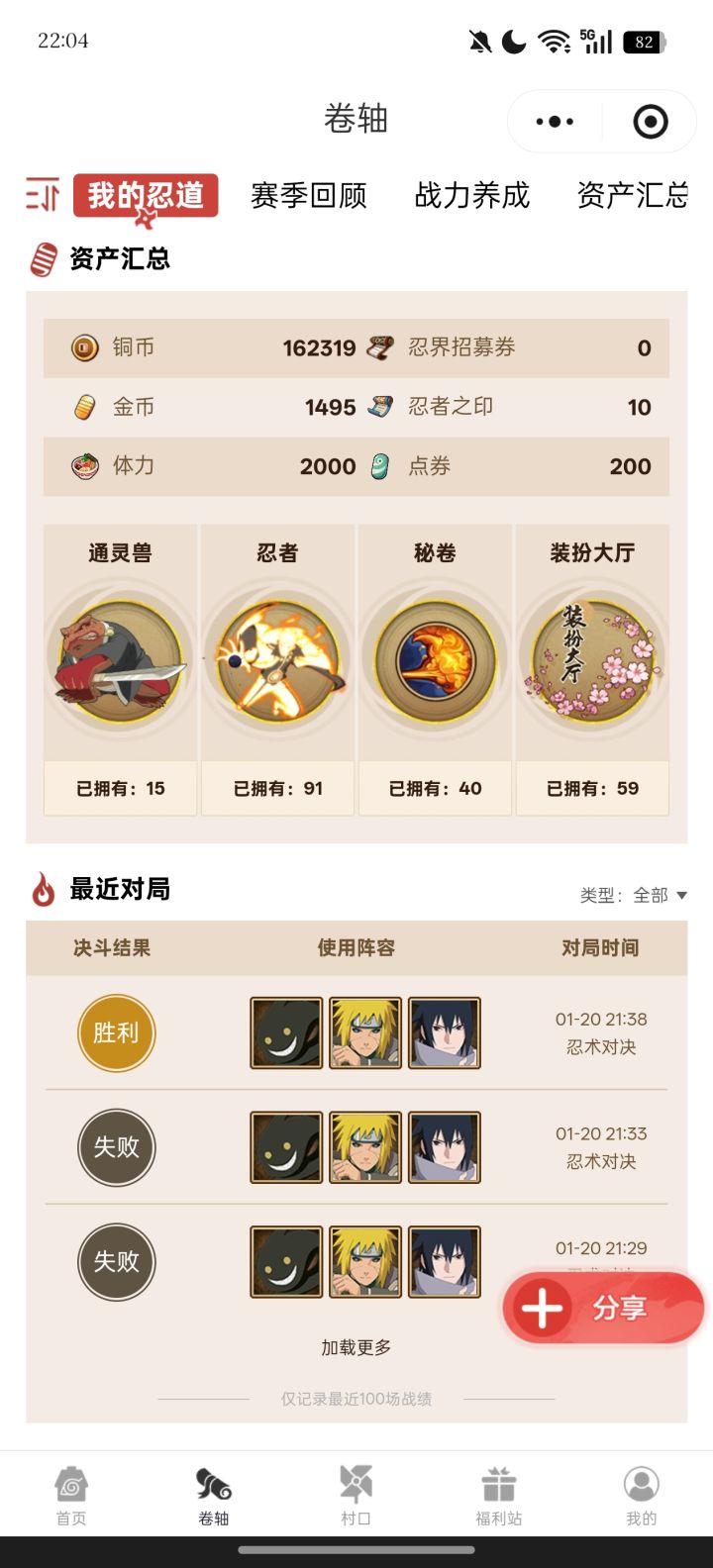This screenshot has width=713, height=1568.
Task: Click the flame icon beside 最近对局
Action: tap(42, 889)
